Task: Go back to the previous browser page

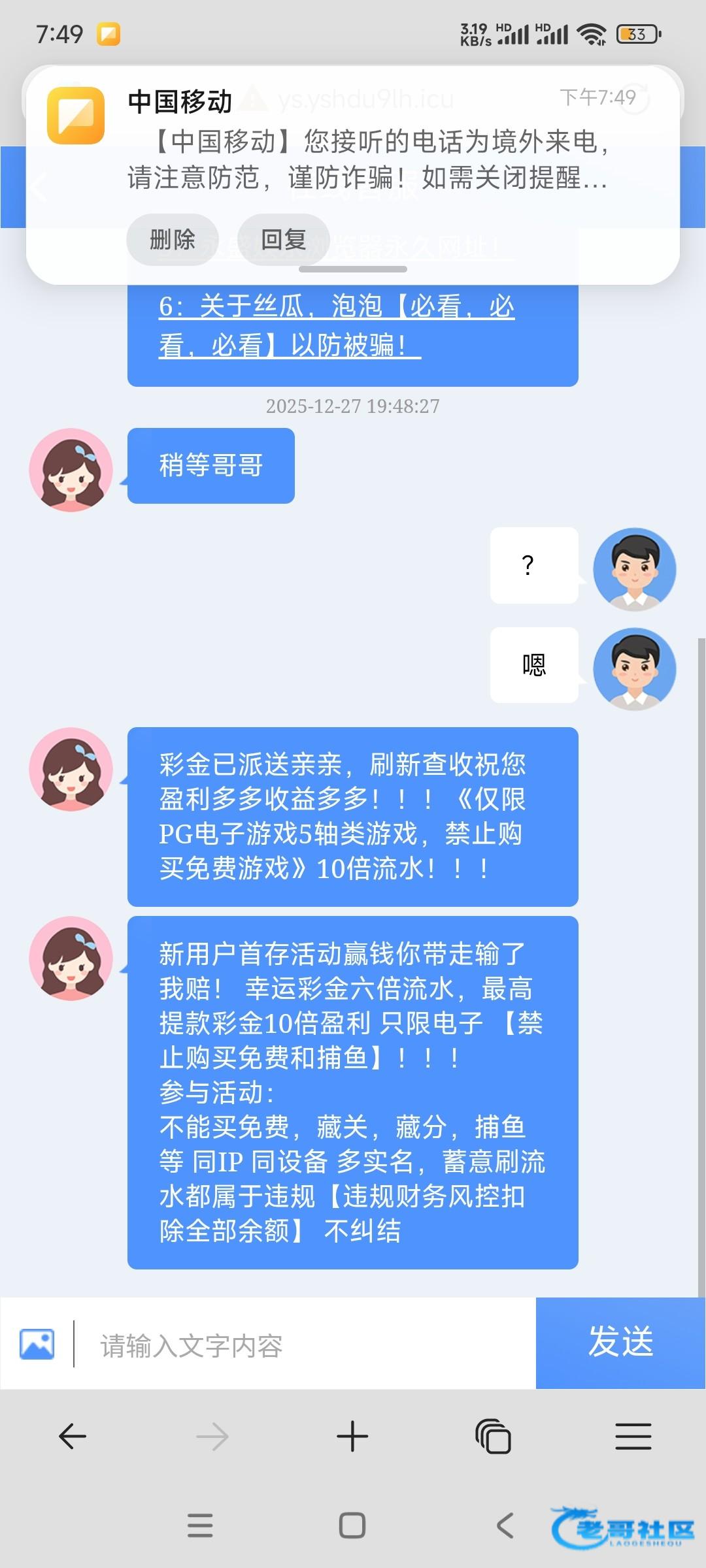Action: [x=73, y=1436]
